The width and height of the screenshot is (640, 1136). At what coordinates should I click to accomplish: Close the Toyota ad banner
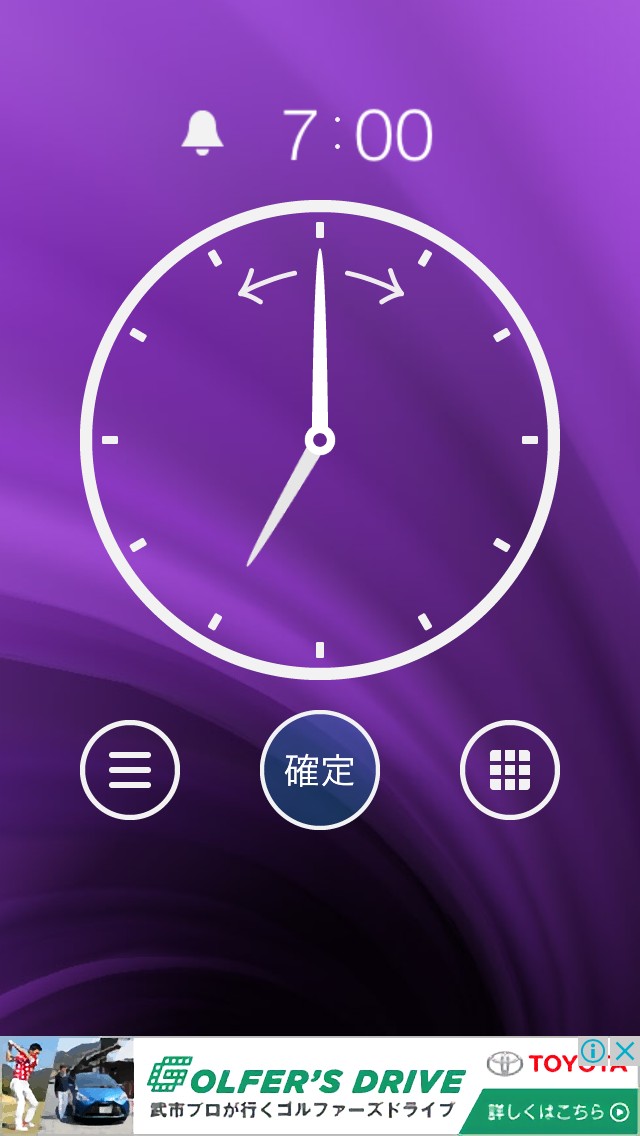click(x=624, y=1051)
